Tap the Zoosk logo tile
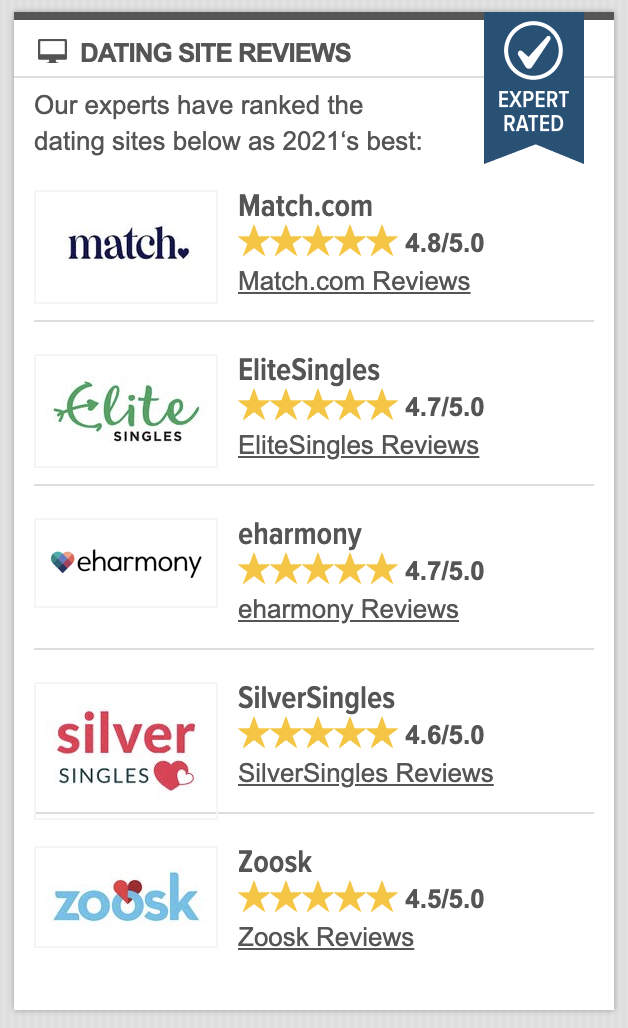Image resolution: width=628 pixels, height=1028 pixels. (x=126, y=897)
